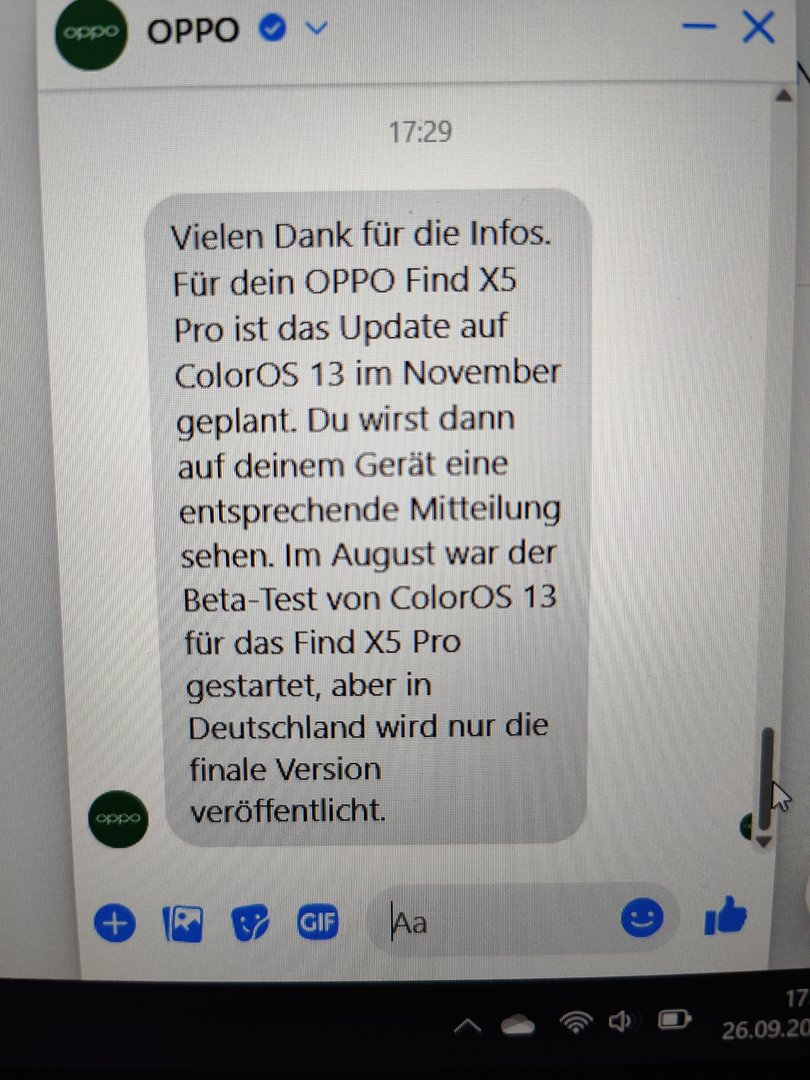Close the OPPO chat window
Screen dimensions: 810x1080
point(759,28)
